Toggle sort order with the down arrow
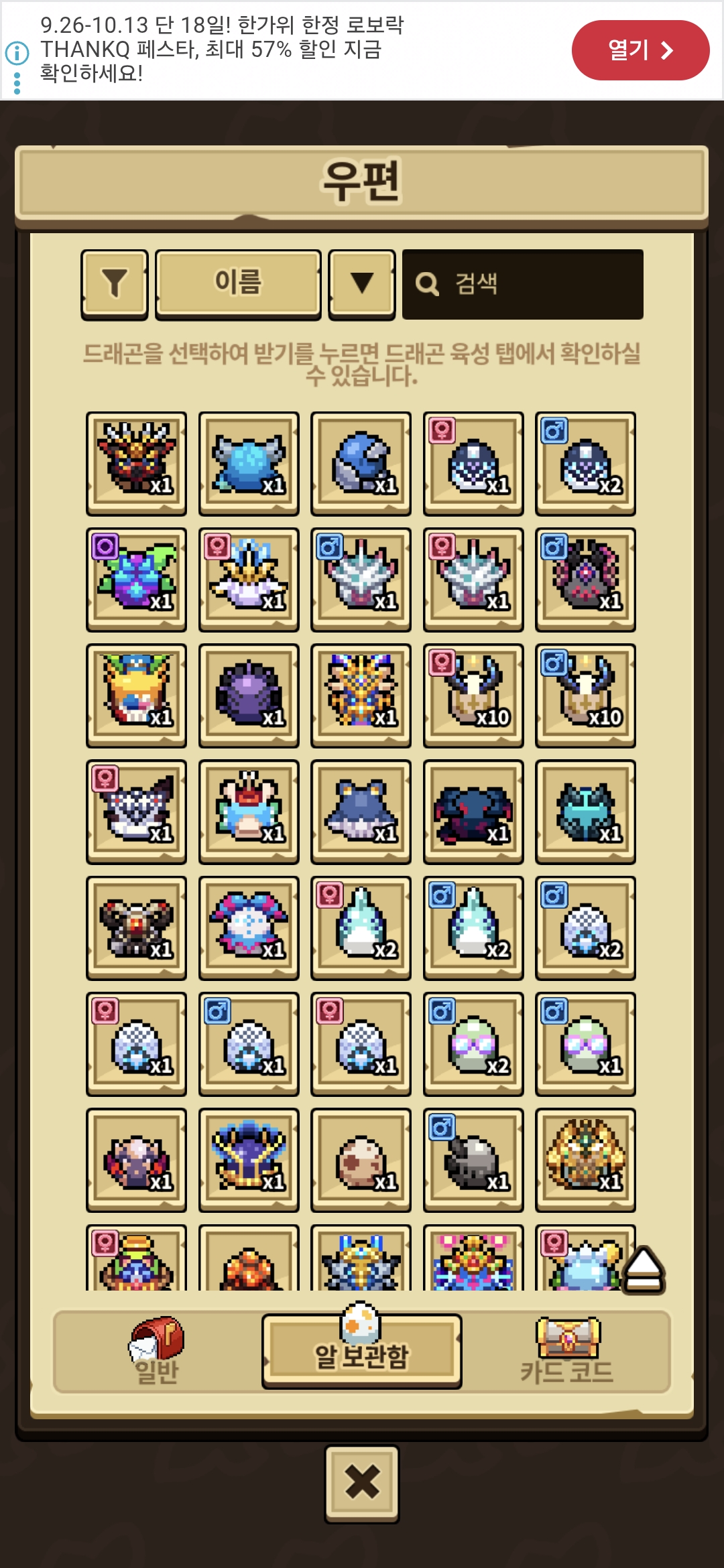 [x=362, y=283]
